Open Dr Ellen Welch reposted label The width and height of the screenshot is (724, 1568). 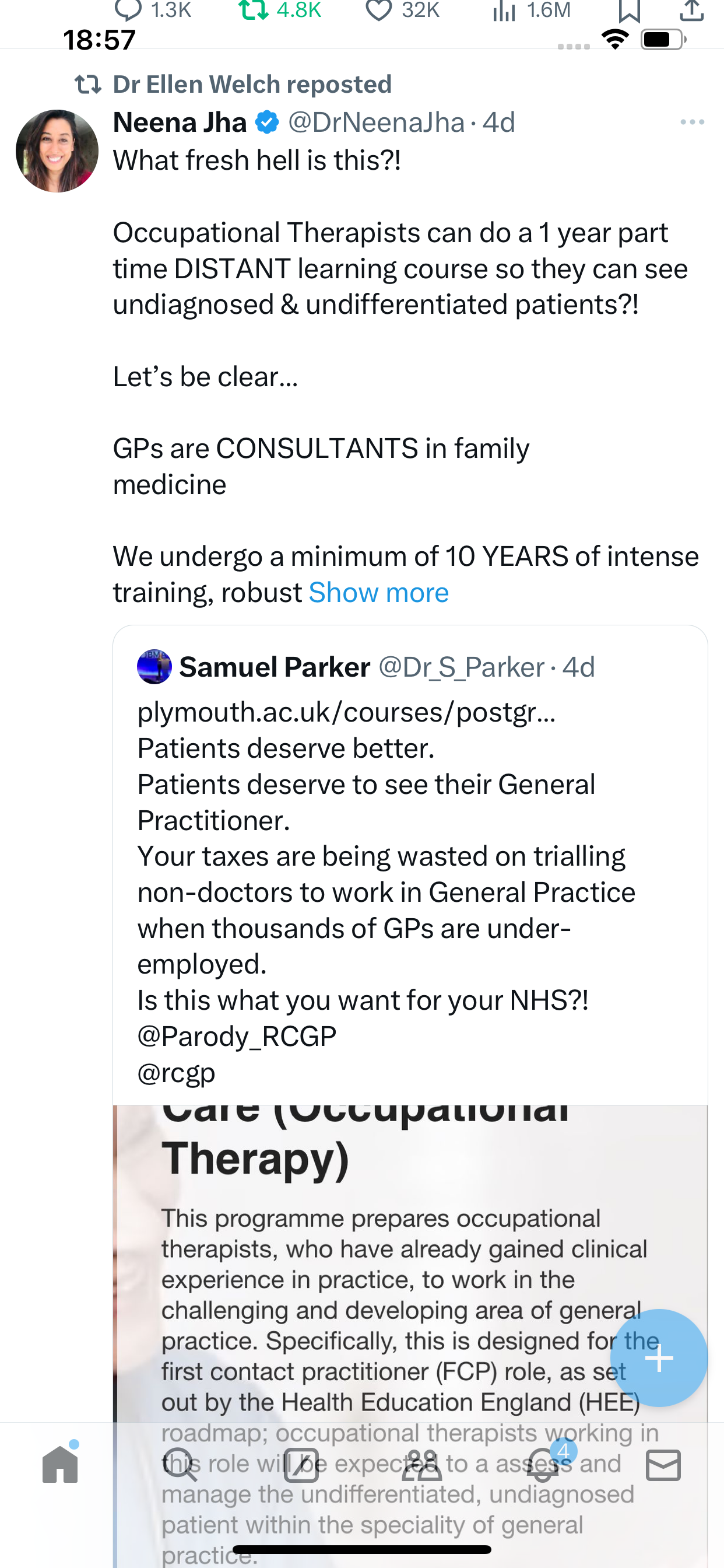coord(251,85)
